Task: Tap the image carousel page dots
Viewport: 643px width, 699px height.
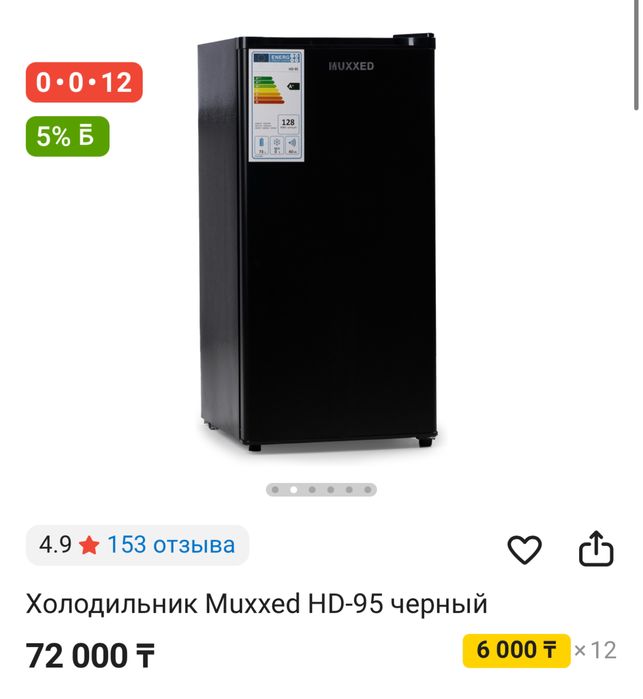Action: [x=321, y=490]
